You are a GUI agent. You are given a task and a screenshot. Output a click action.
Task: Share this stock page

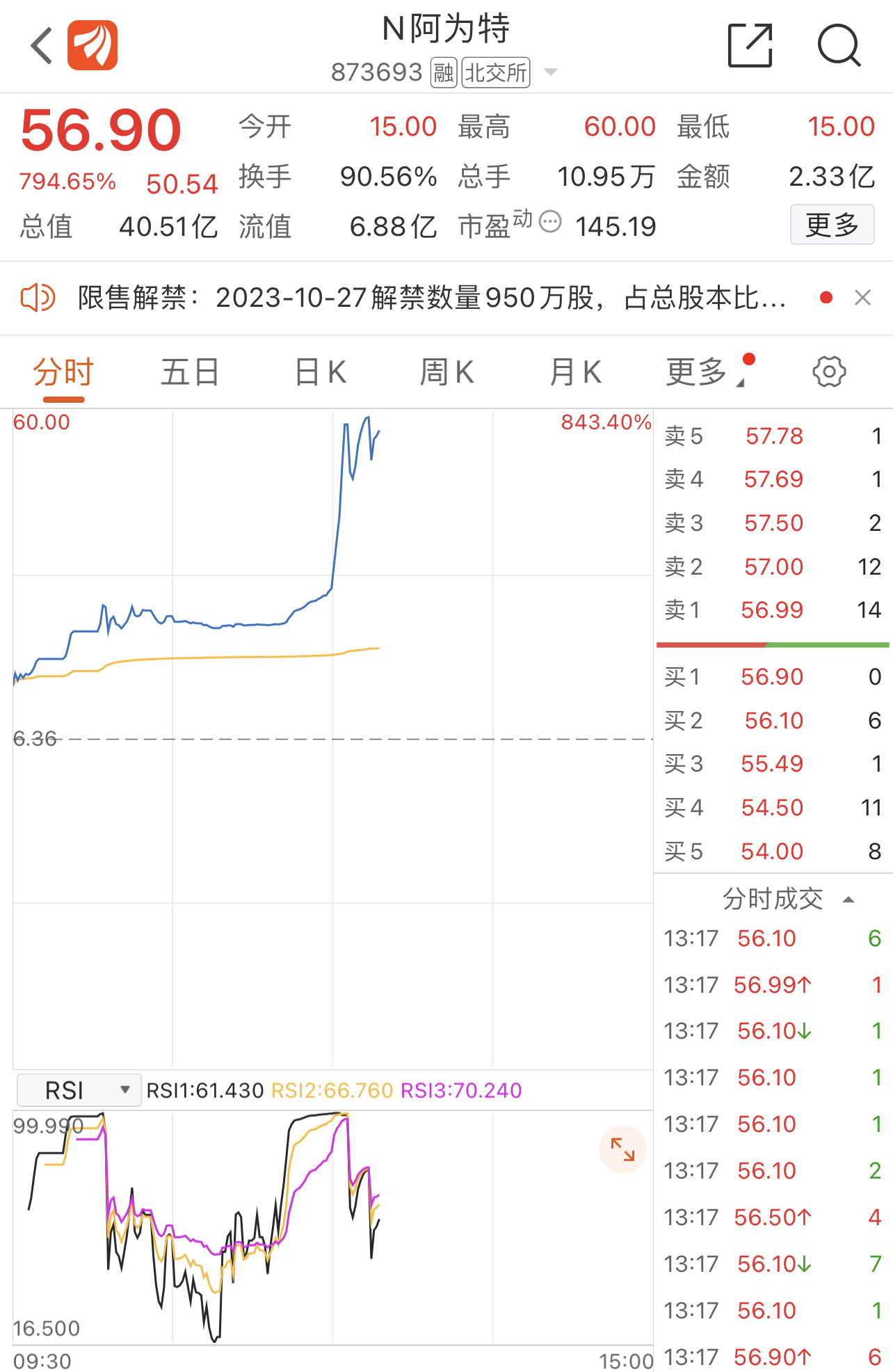750,46
